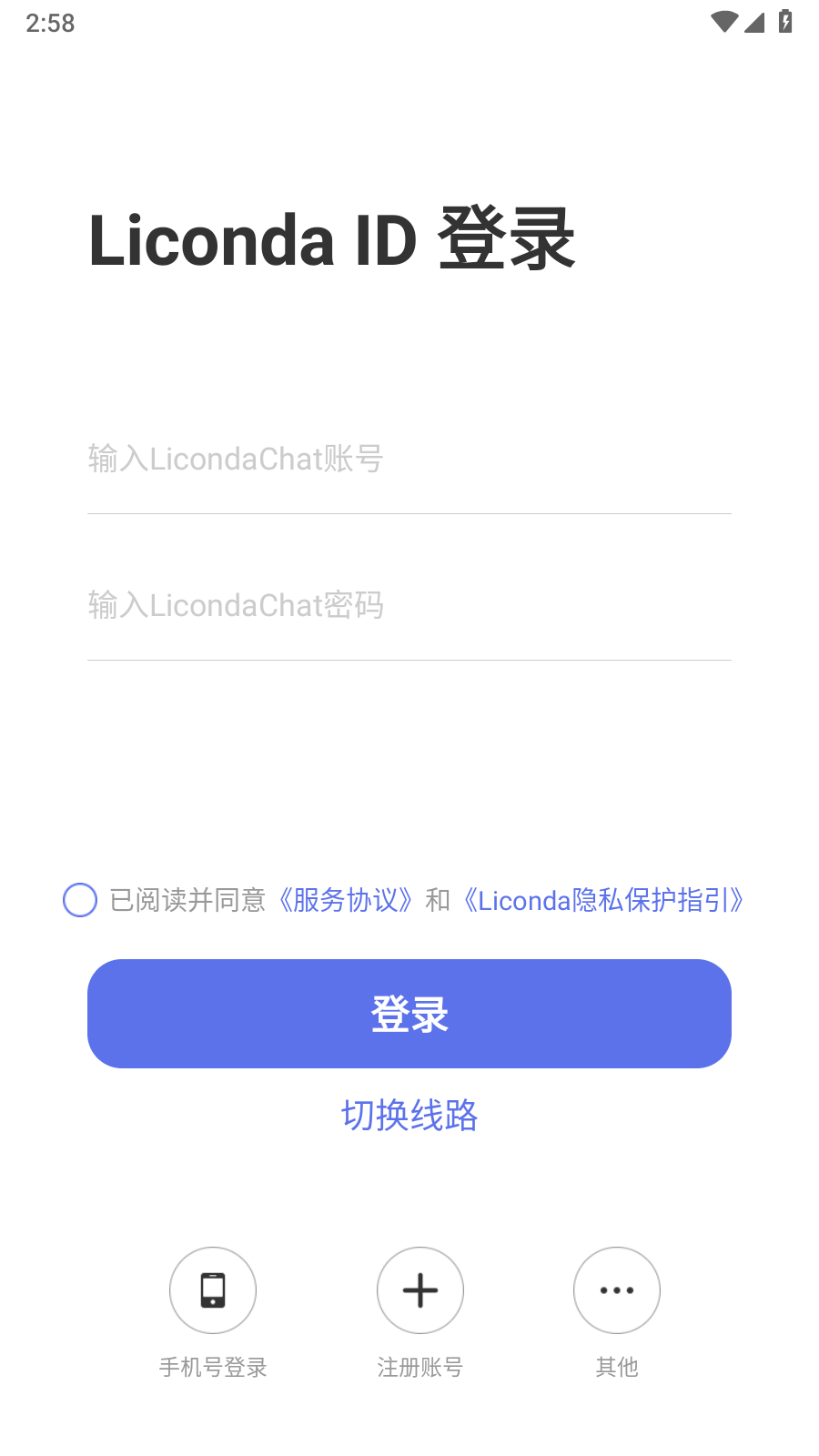This screenshot has height=1456, width=819.
Task: Tap the 注册账号 label
Action: pos(420,1367)
